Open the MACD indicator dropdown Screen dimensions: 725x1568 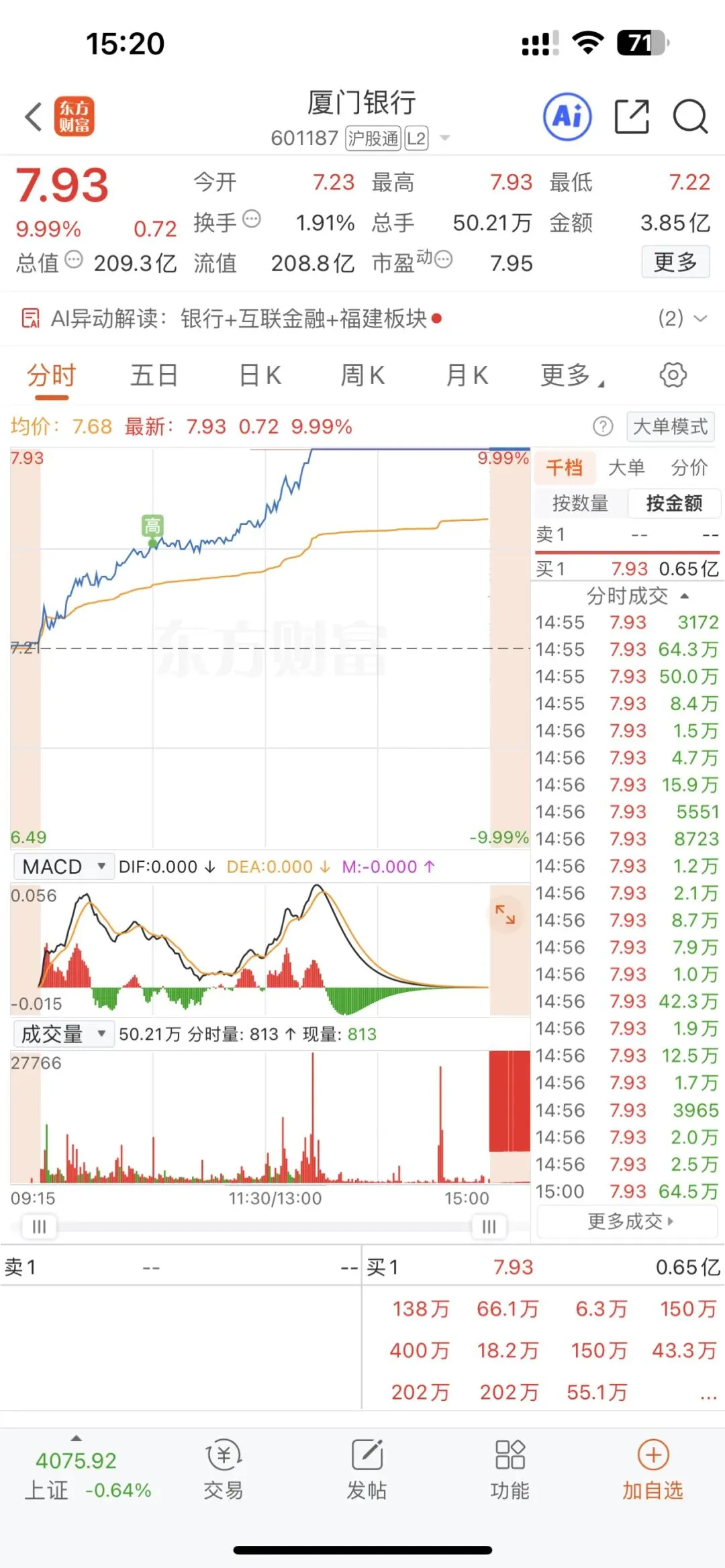62,867
